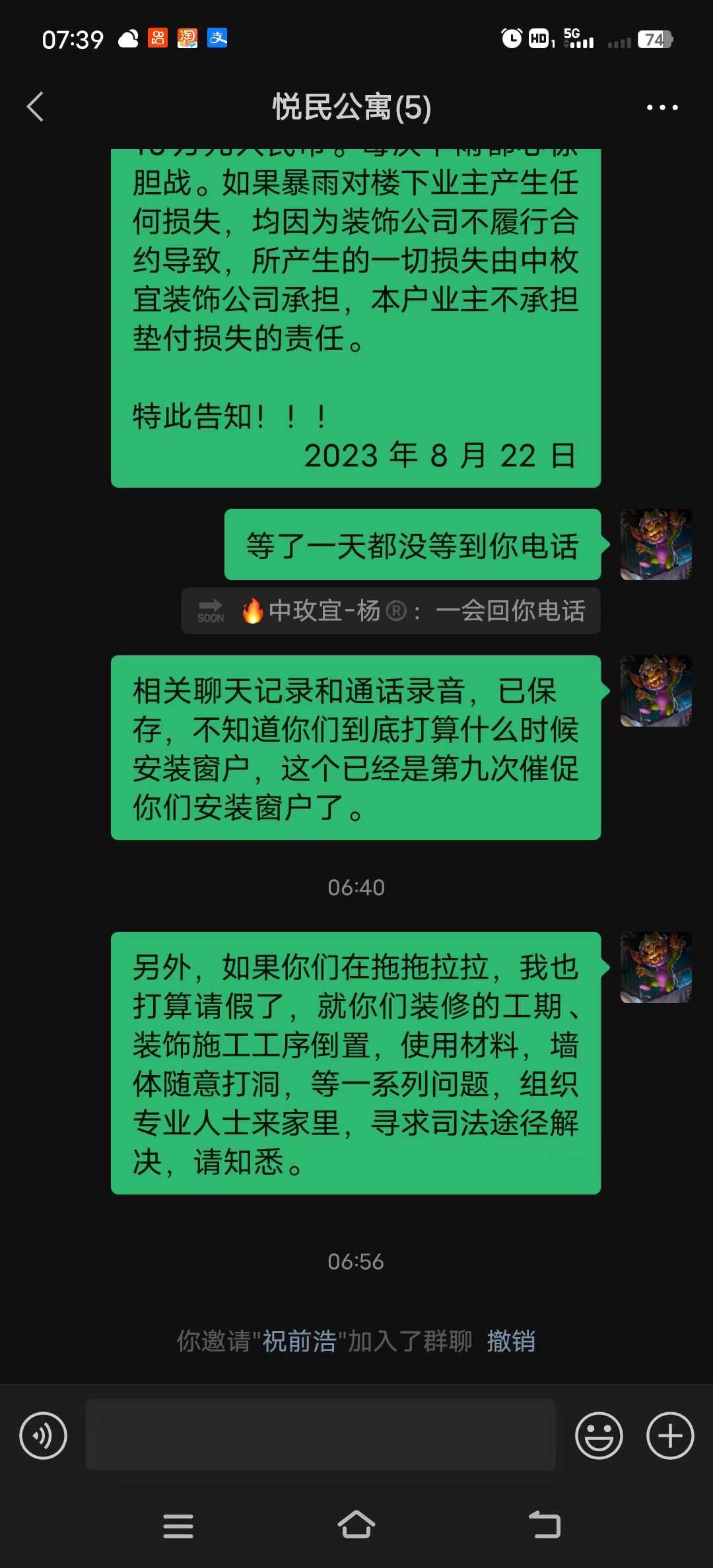Open 祝前浩's profile from the invite notice
The width and height of the screenshot is (713, 1568).
point(300,1341)
